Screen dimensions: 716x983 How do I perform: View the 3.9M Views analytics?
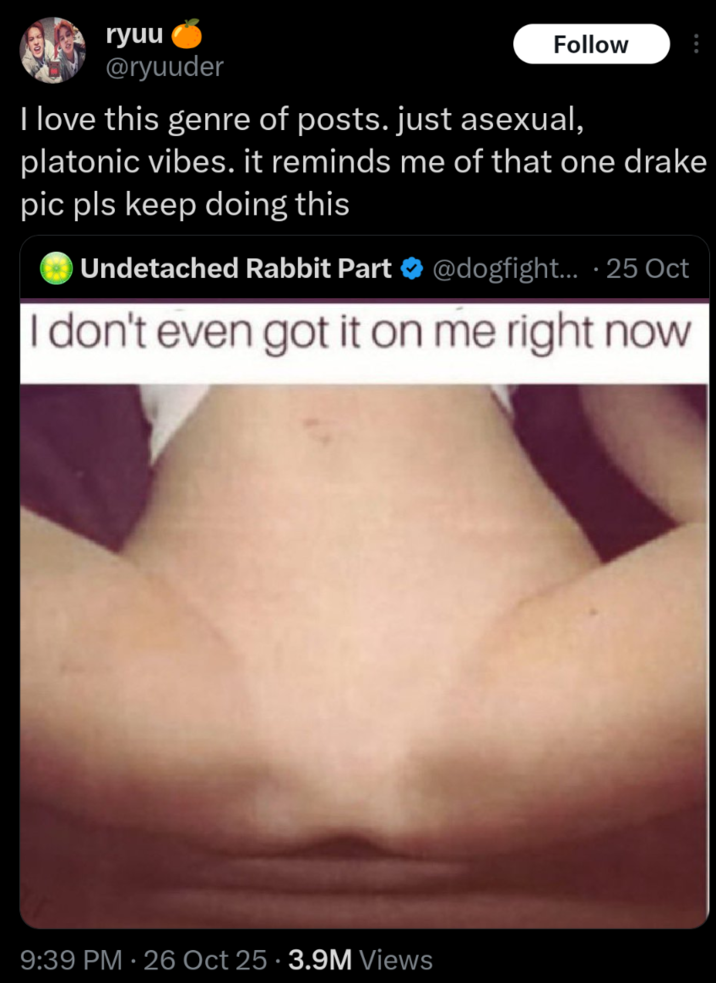click(x=360, y=960)
